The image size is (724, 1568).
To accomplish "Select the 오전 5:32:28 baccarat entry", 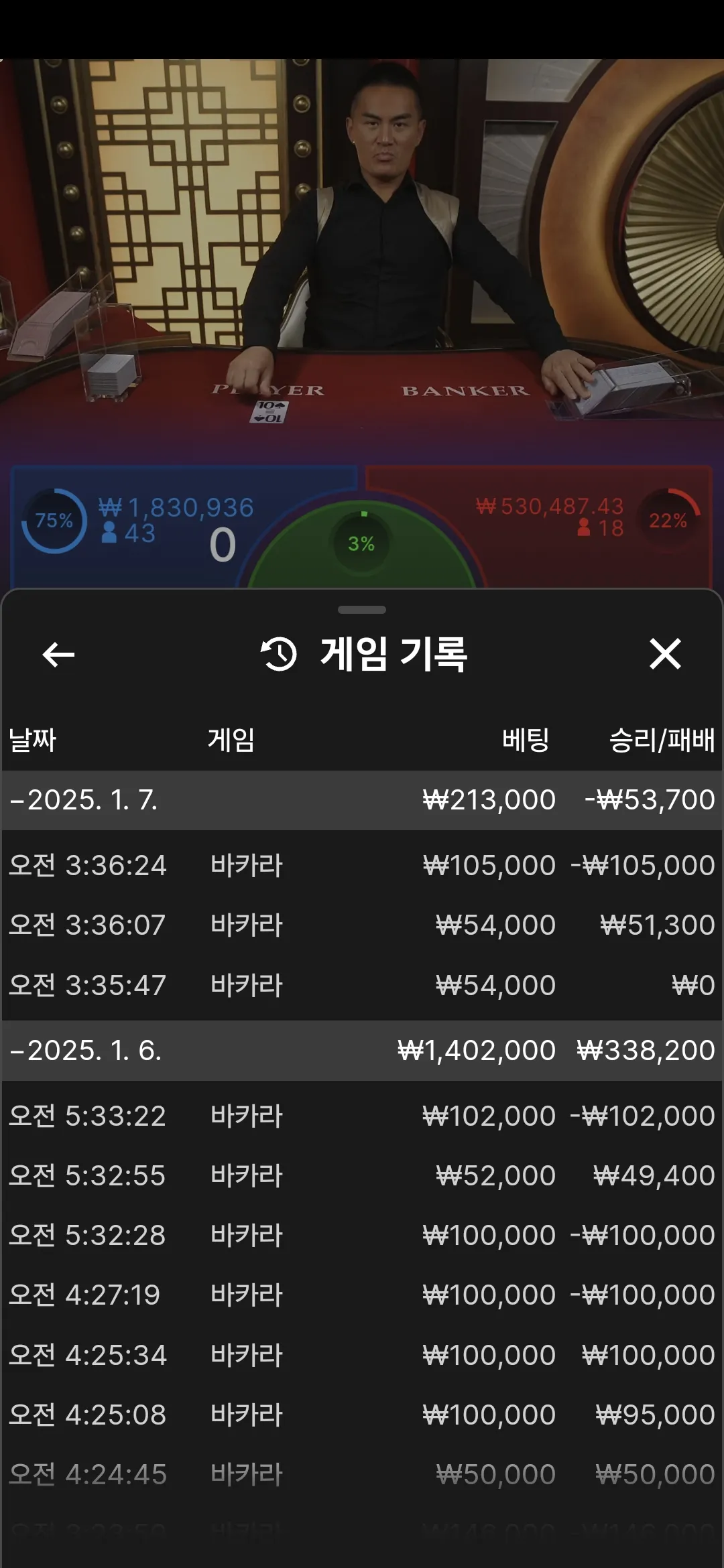I will pyautogui.click(x=362, y=1236).
